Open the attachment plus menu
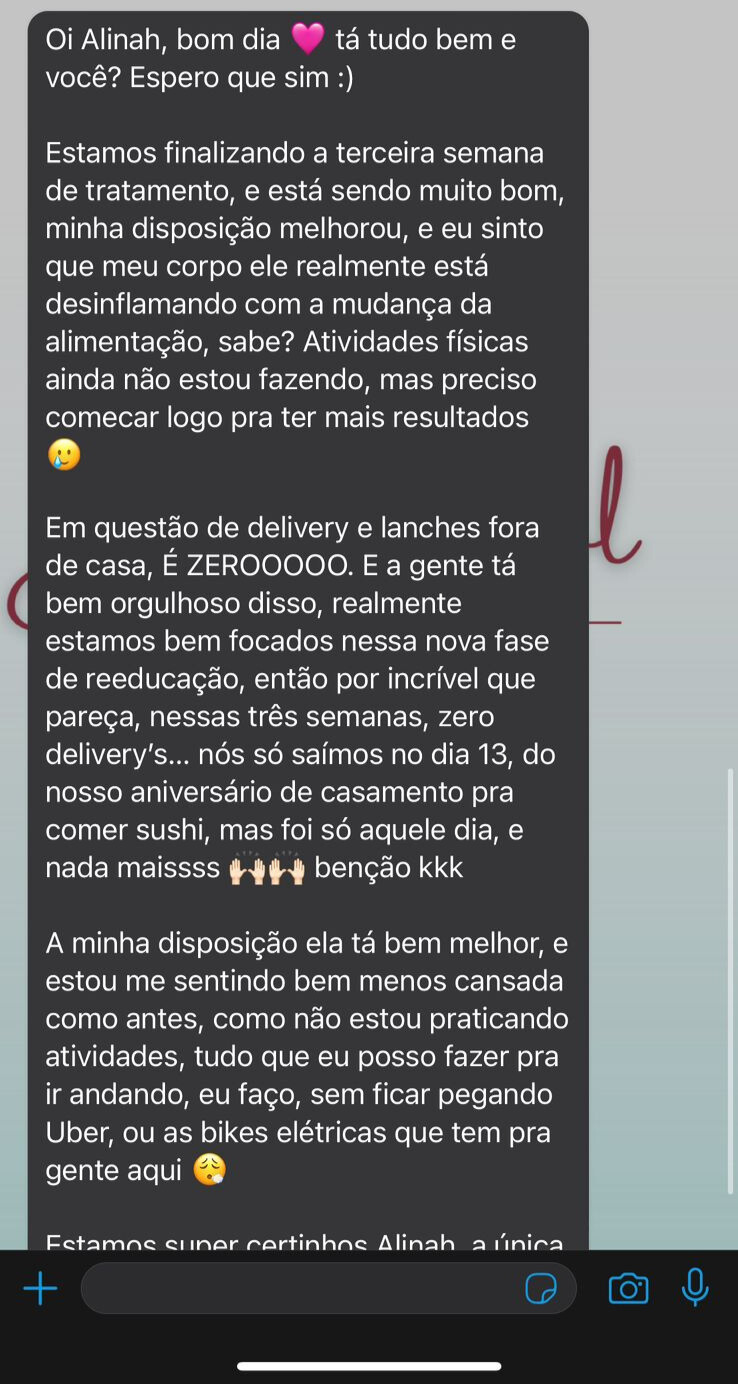Screen dimensions: 738x1384 point(40,1289)
